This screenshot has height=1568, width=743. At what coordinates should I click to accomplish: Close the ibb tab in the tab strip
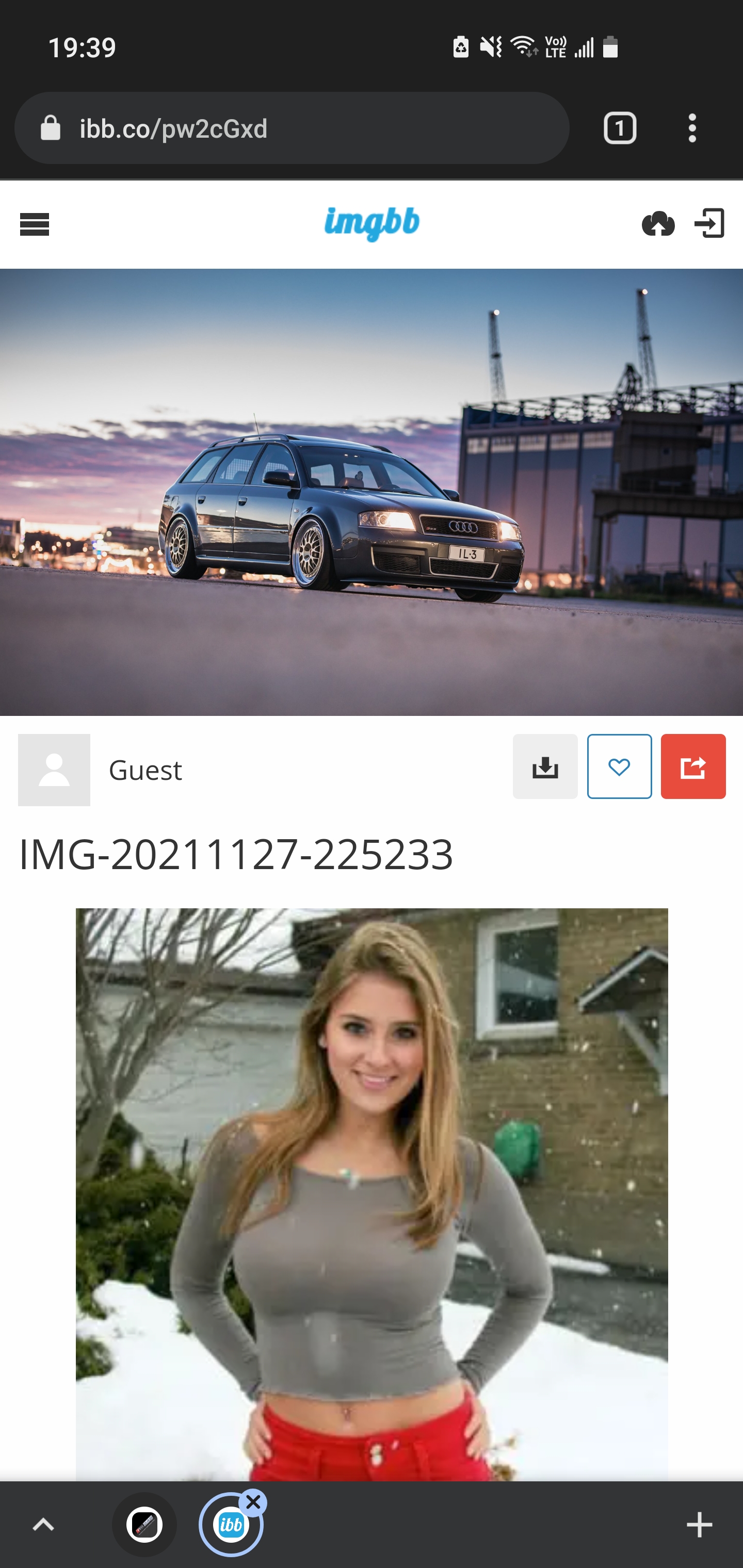coord(253,1503)
